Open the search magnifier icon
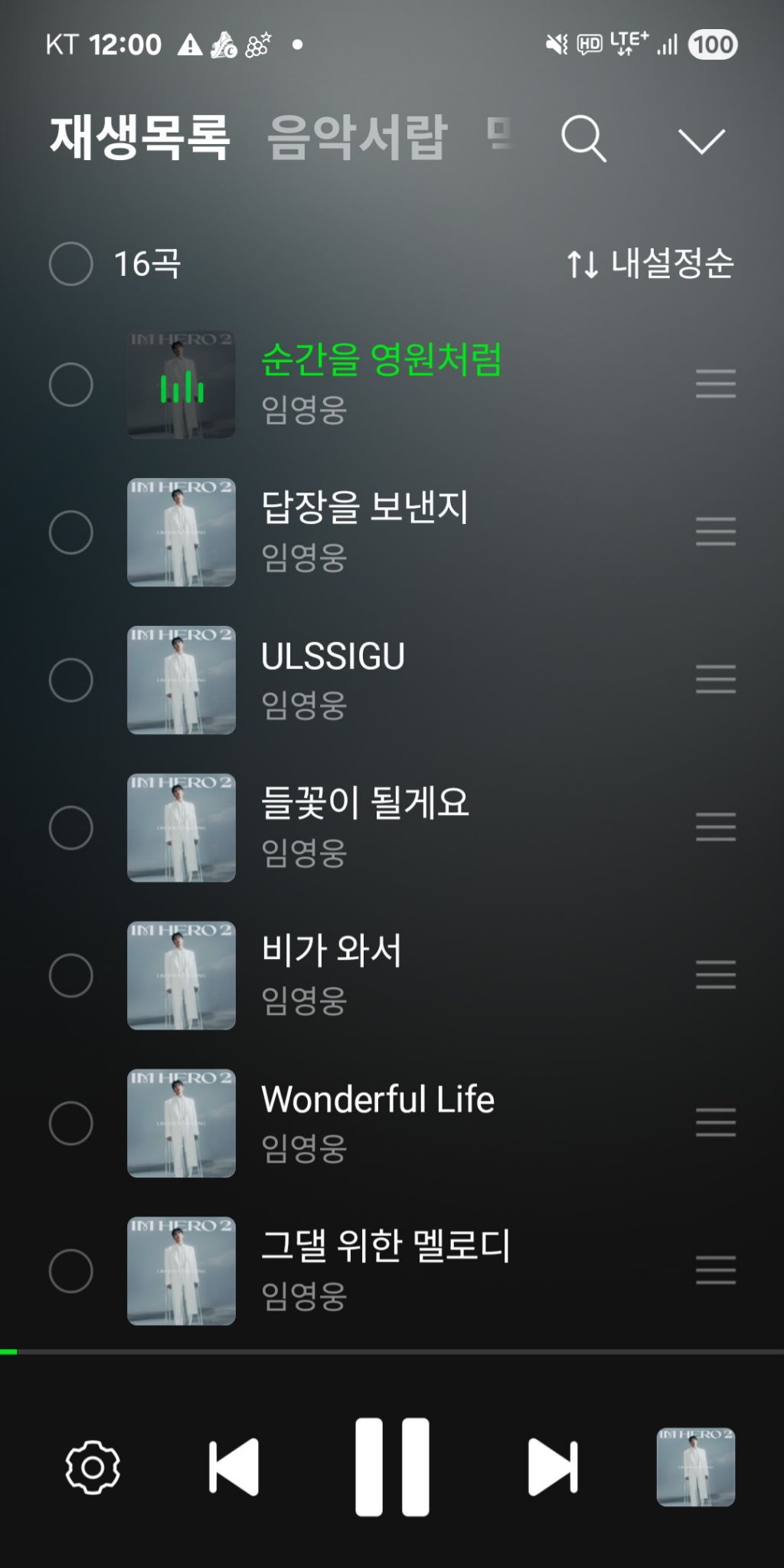Image resolution: width=784 pixels, height=1568 pixels. pos(583,139)
